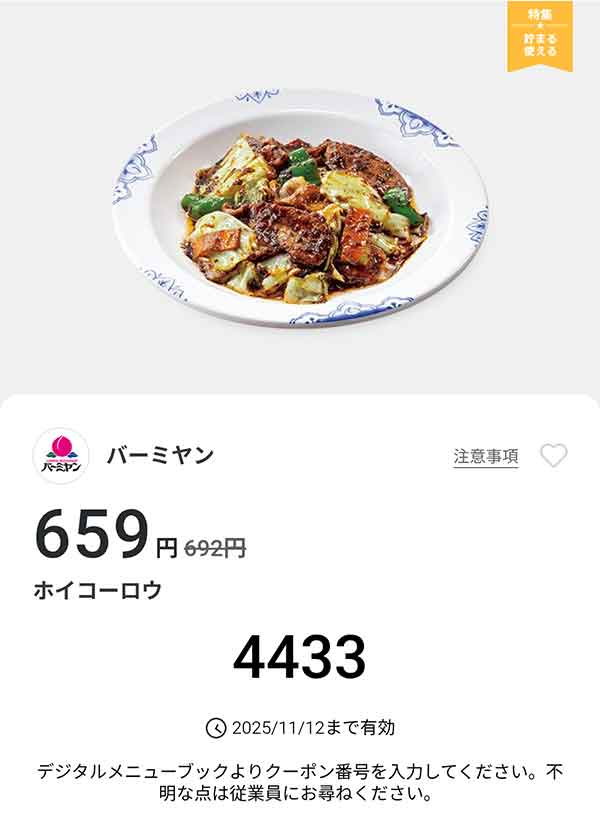The height and width of the screenshot is (820, 600).
Task: Favorite this coupon with the heart icon
Action: click(x=553, y=456)
